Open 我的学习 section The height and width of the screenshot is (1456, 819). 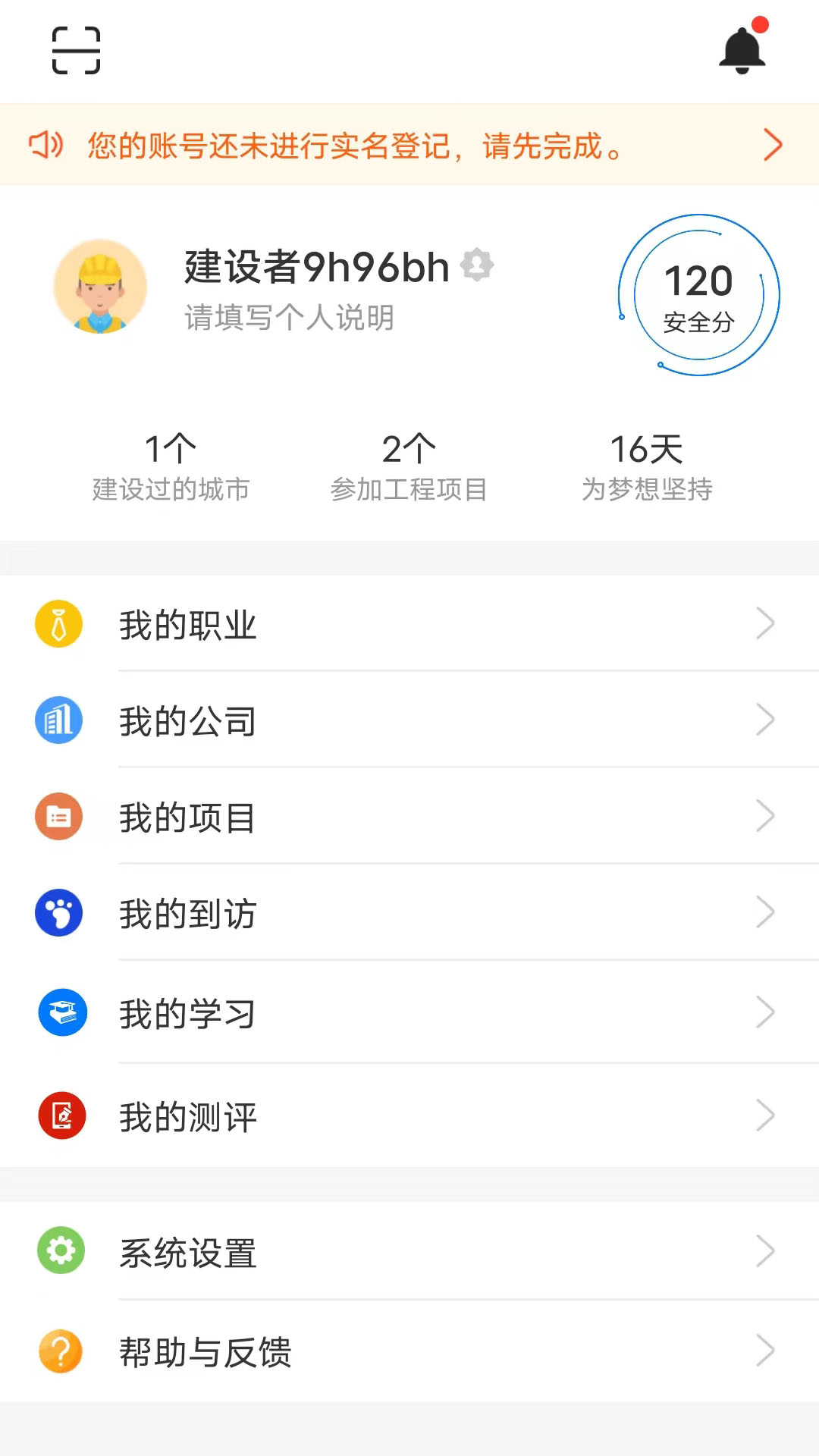click(409, 1013)
